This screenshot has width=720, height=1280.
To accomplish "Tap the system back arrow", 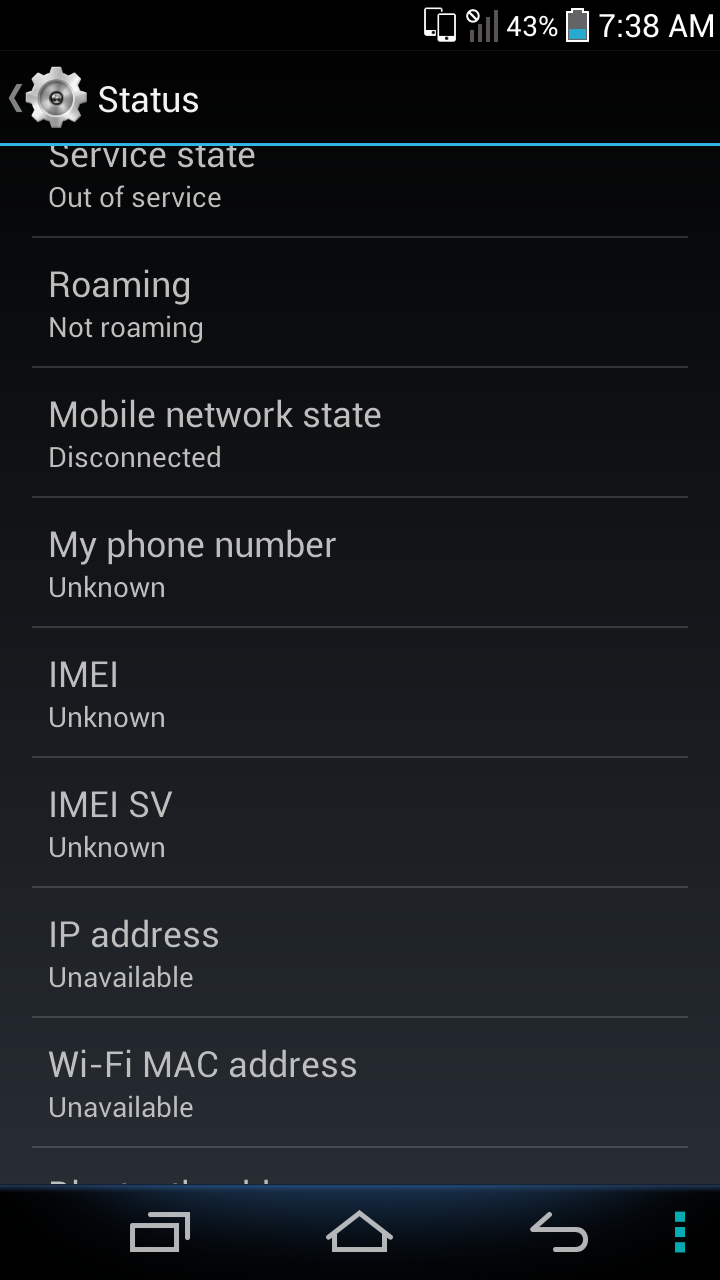I will point(559,1232).
